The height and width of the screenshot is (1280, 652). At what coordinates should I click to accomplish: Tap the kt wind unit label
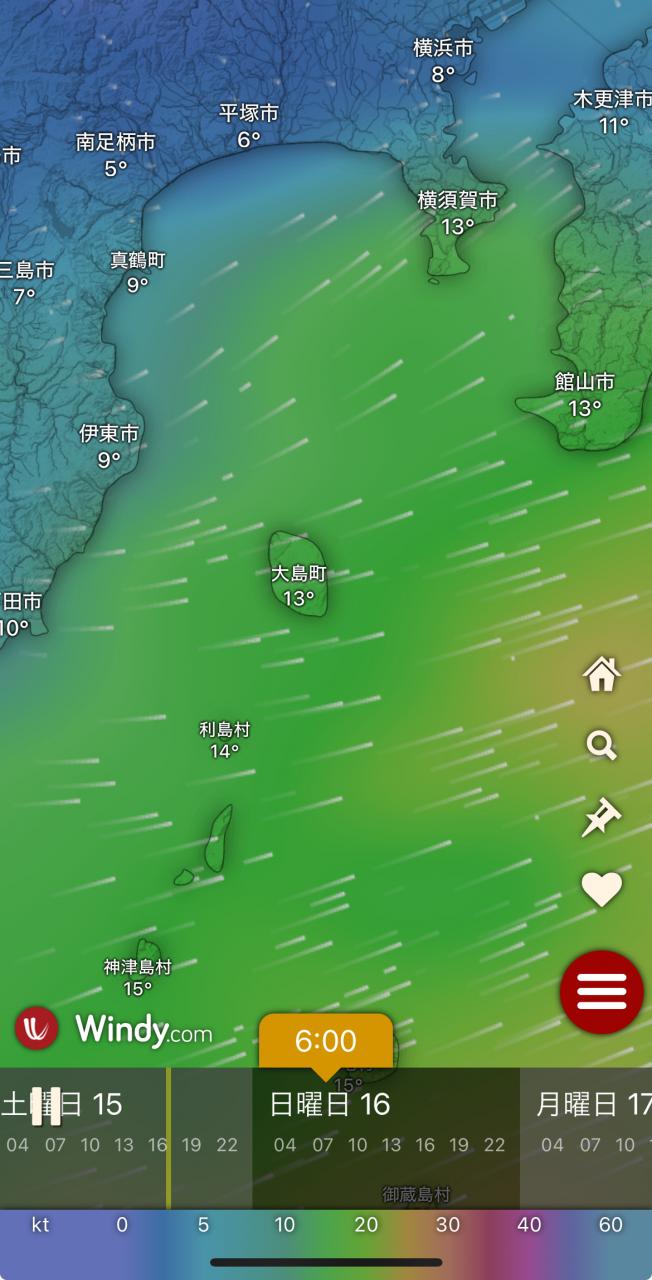point(40,1225)
